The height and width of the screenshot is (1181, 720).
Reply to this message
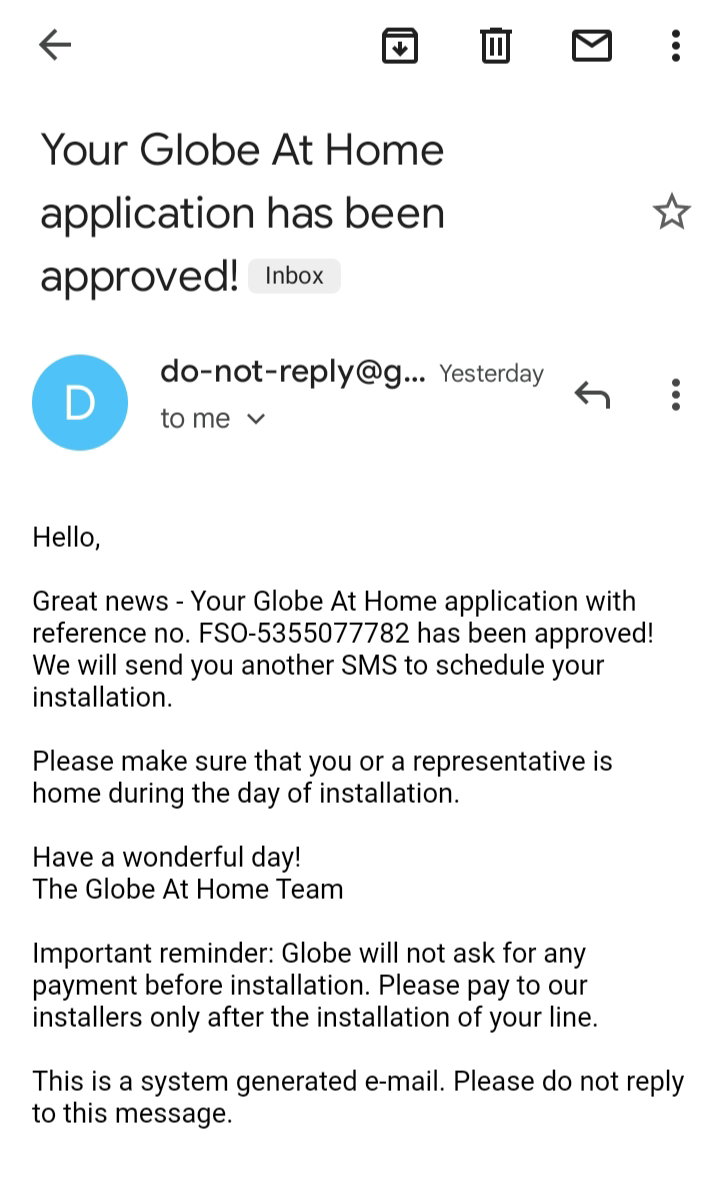(x=592, y=394)
